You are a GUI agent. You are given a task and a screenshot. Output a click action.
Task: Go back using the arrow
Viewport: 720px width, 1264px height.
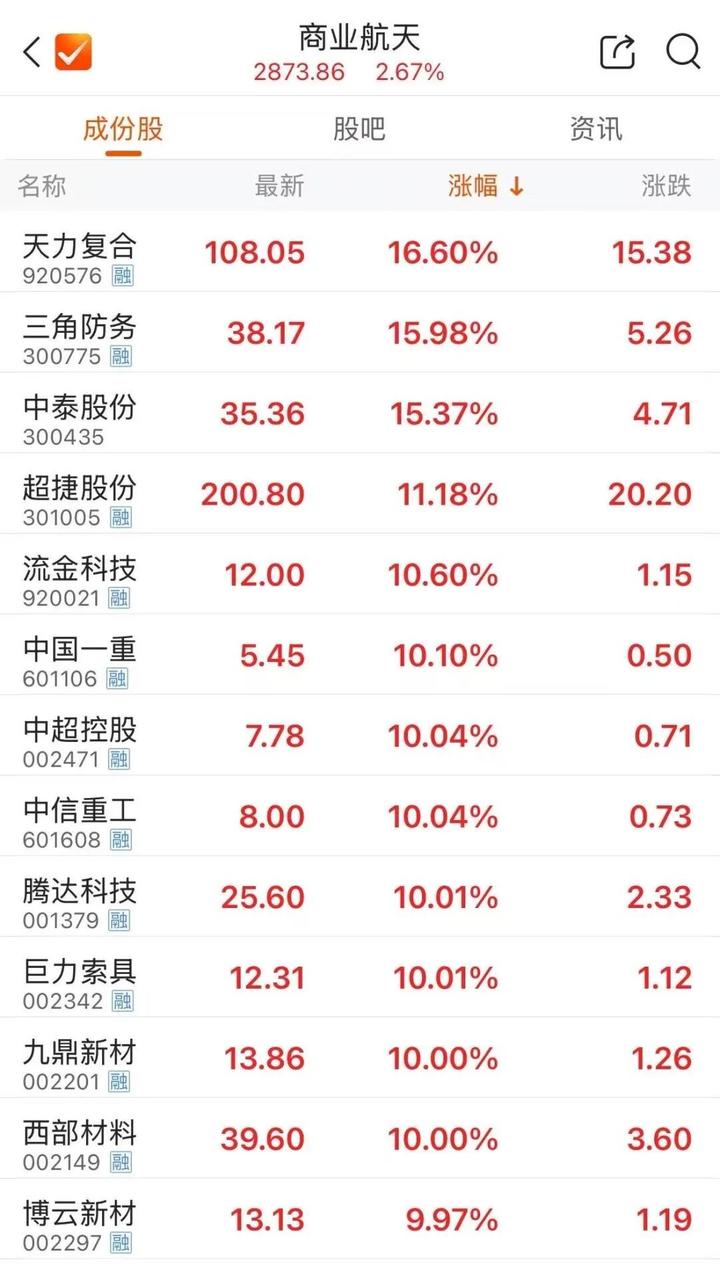(31, 52)
